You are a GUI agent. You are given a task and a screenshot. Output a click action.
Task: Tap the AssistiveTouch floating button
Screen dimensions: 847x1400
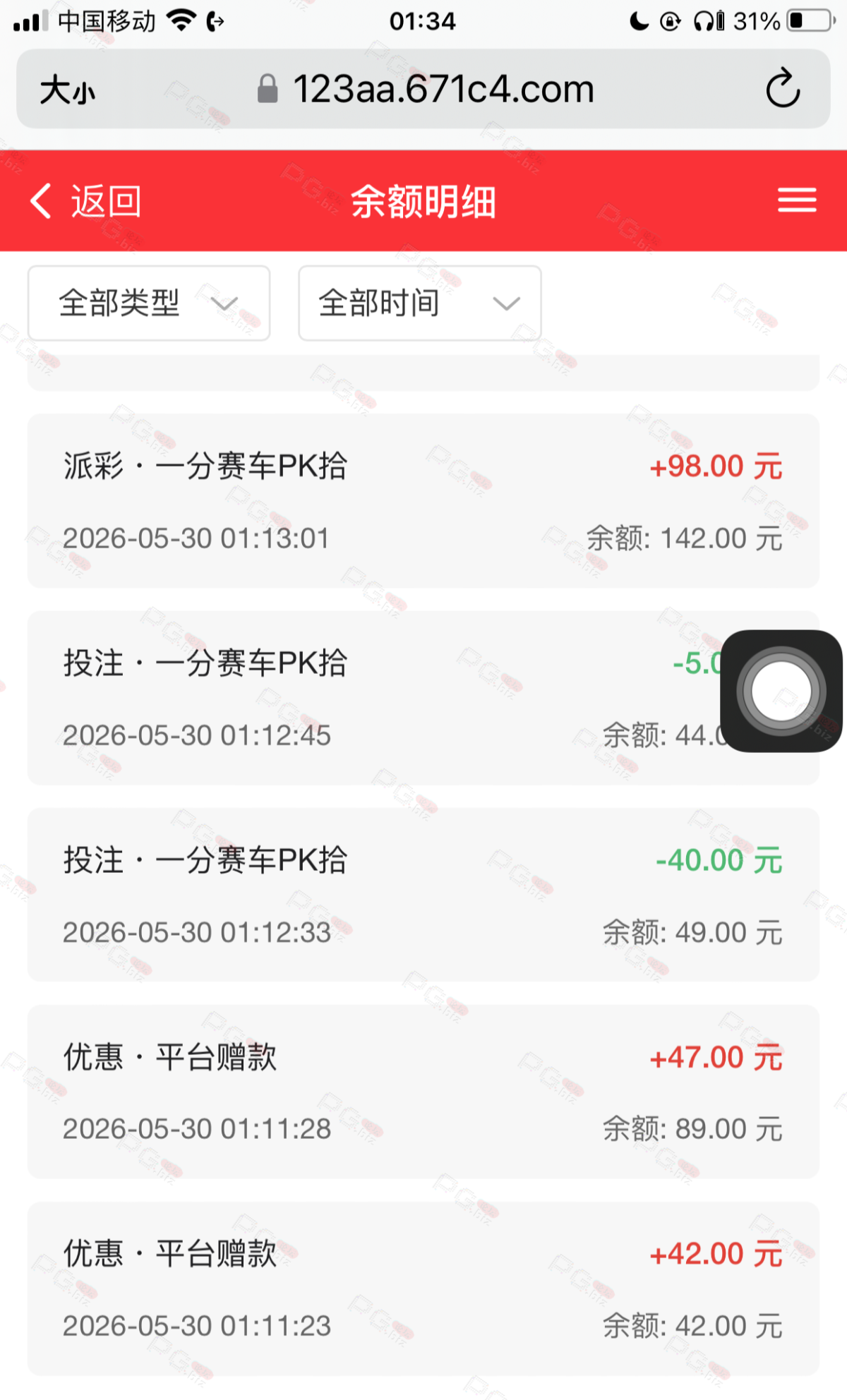tap(781, 691)
